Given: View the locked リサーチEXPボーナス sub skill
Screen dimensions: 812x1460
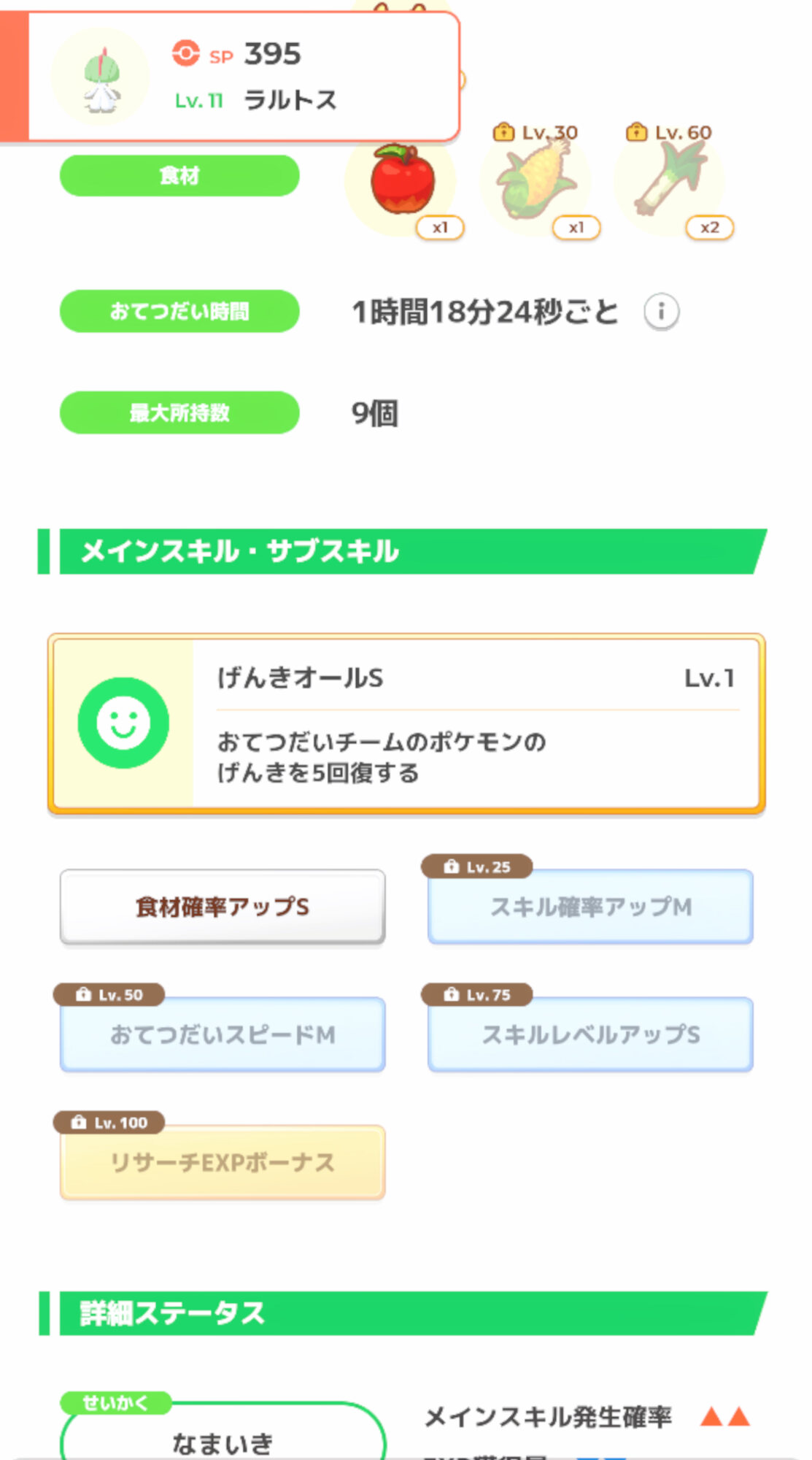Looking at the screenshot, I should point(223,1162).
